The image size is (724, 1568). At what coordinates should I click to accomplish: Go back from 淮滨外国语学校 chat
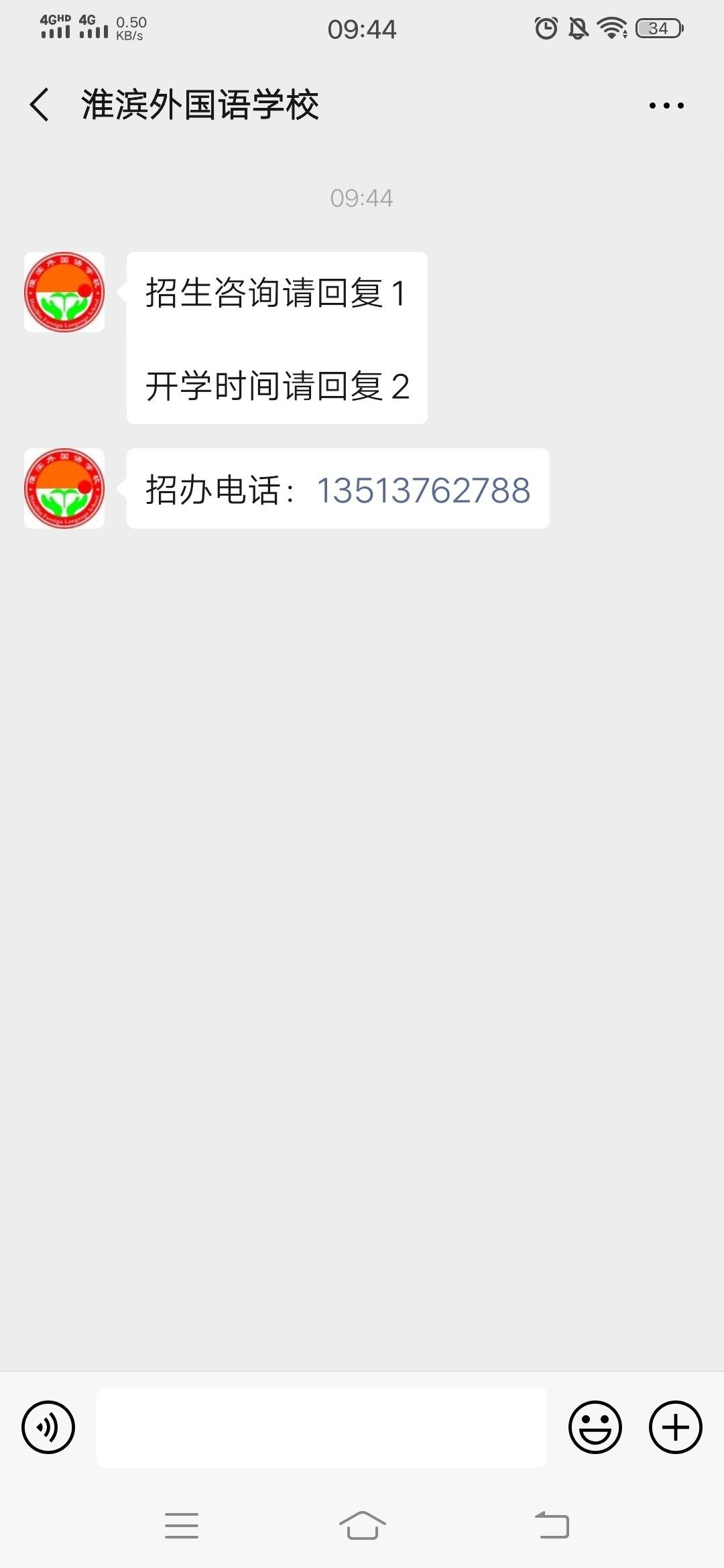[x=40, y=105]
